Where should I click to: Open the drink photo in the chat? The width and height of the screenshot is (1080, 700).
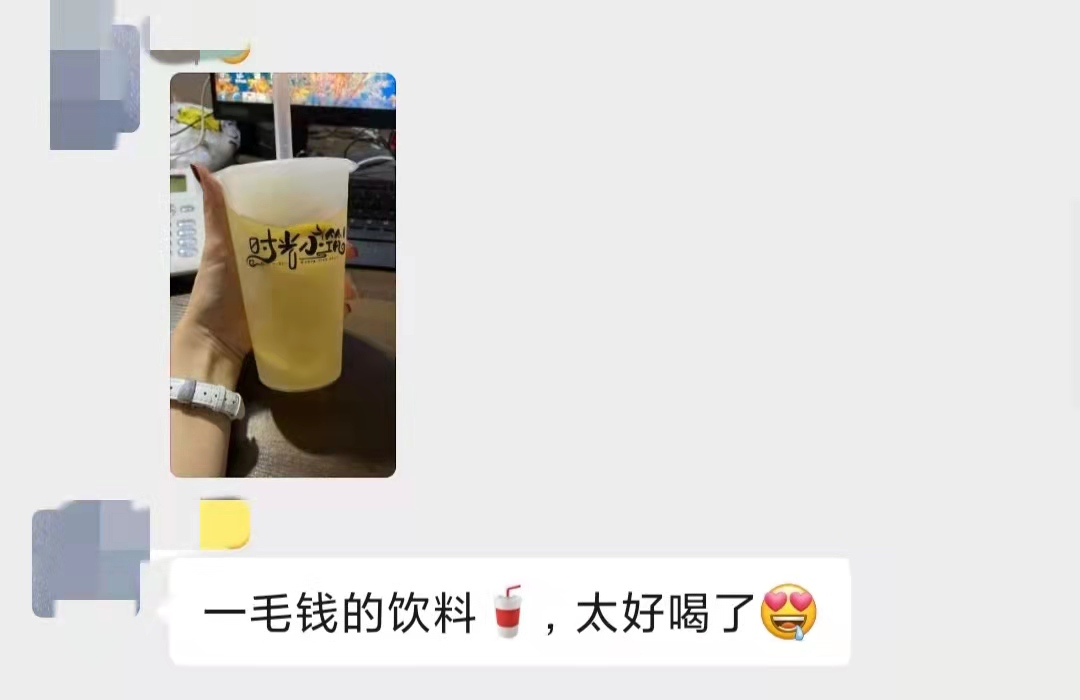pyautogui.click(x=283, y=275)
